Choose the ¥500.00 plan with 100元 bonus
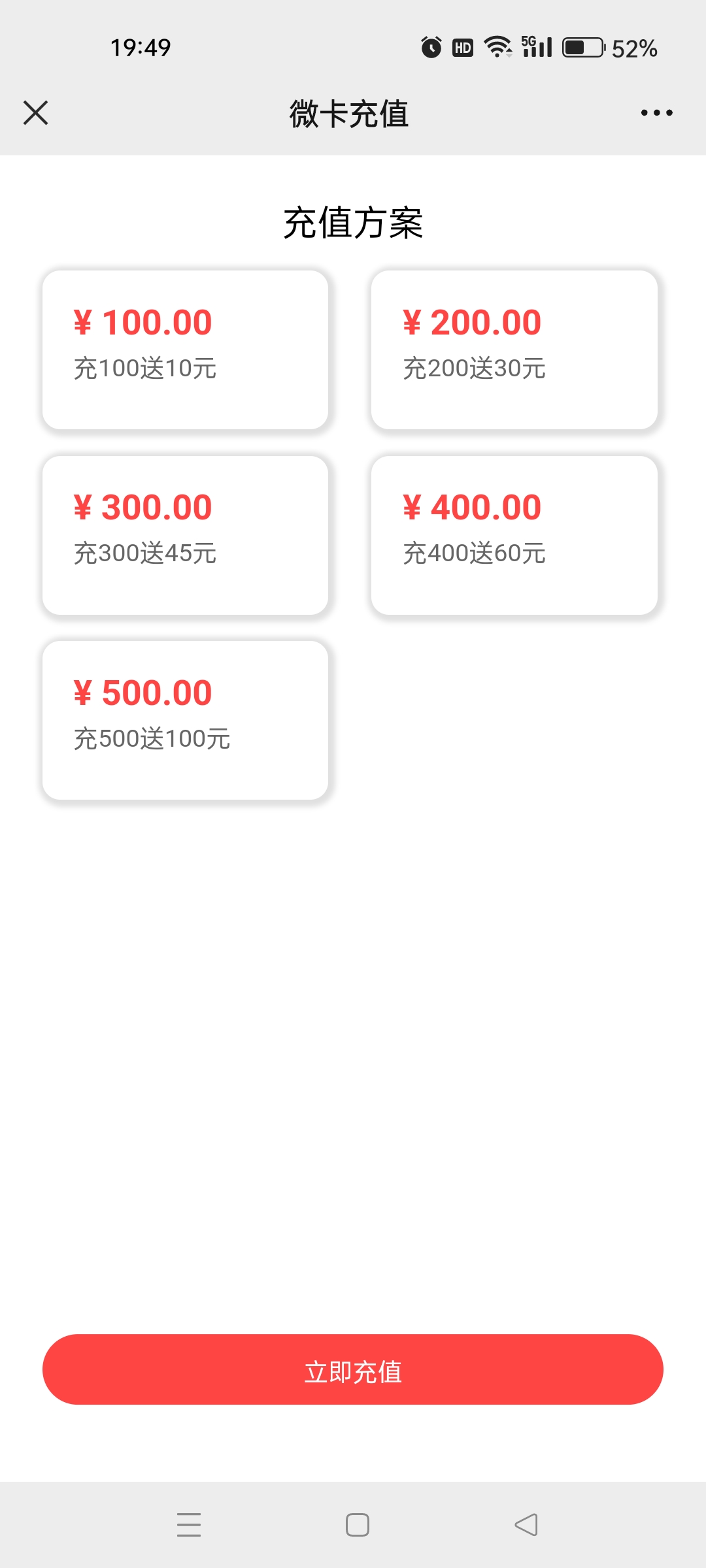 pyautogui.click(x=185, y=720)
